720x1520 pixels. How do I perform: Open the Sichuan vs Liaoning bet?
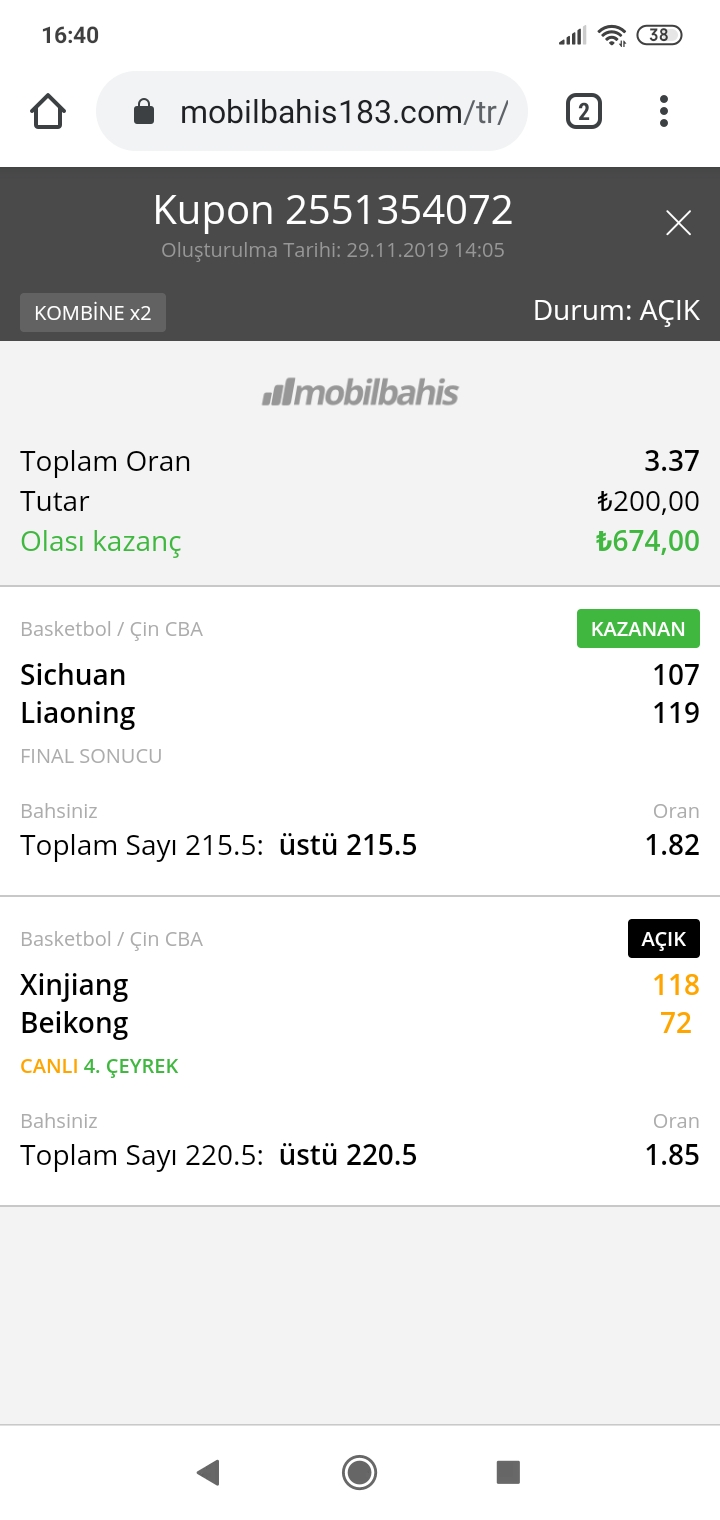click(360, 741)
